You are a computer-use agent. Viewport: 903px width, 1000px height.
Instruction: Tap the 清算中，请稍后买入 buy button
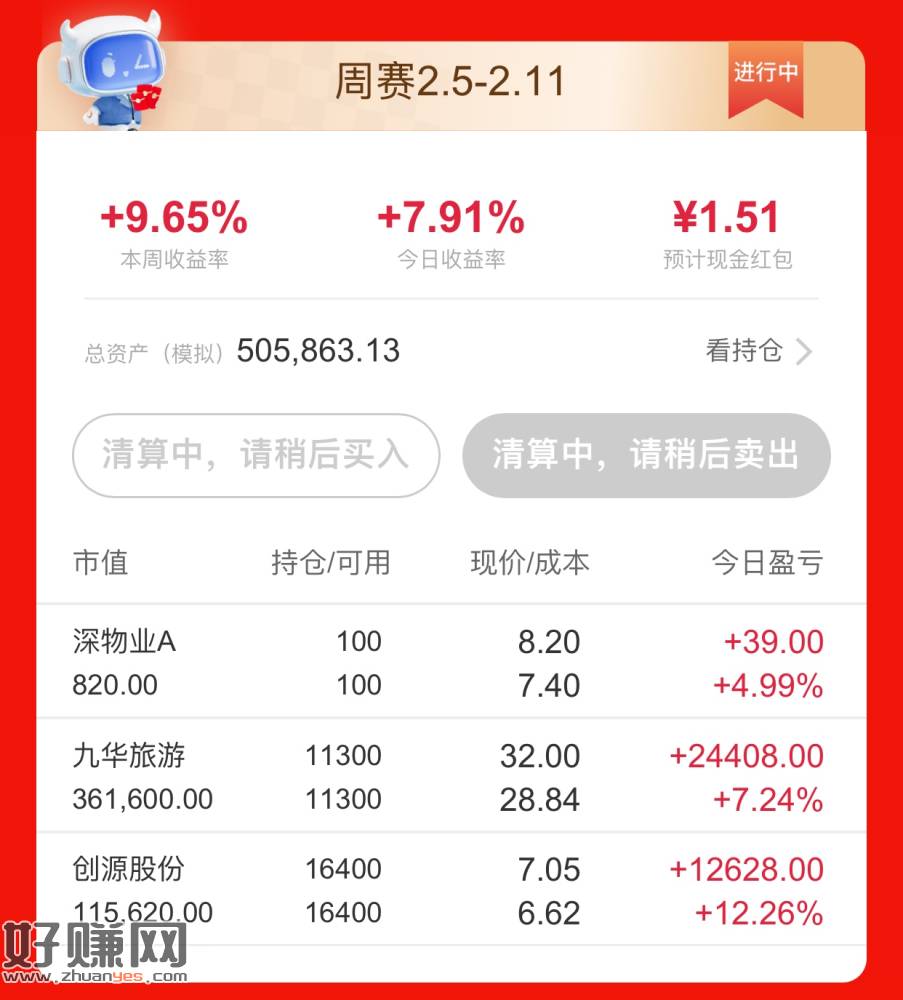(x=256, y=456)
